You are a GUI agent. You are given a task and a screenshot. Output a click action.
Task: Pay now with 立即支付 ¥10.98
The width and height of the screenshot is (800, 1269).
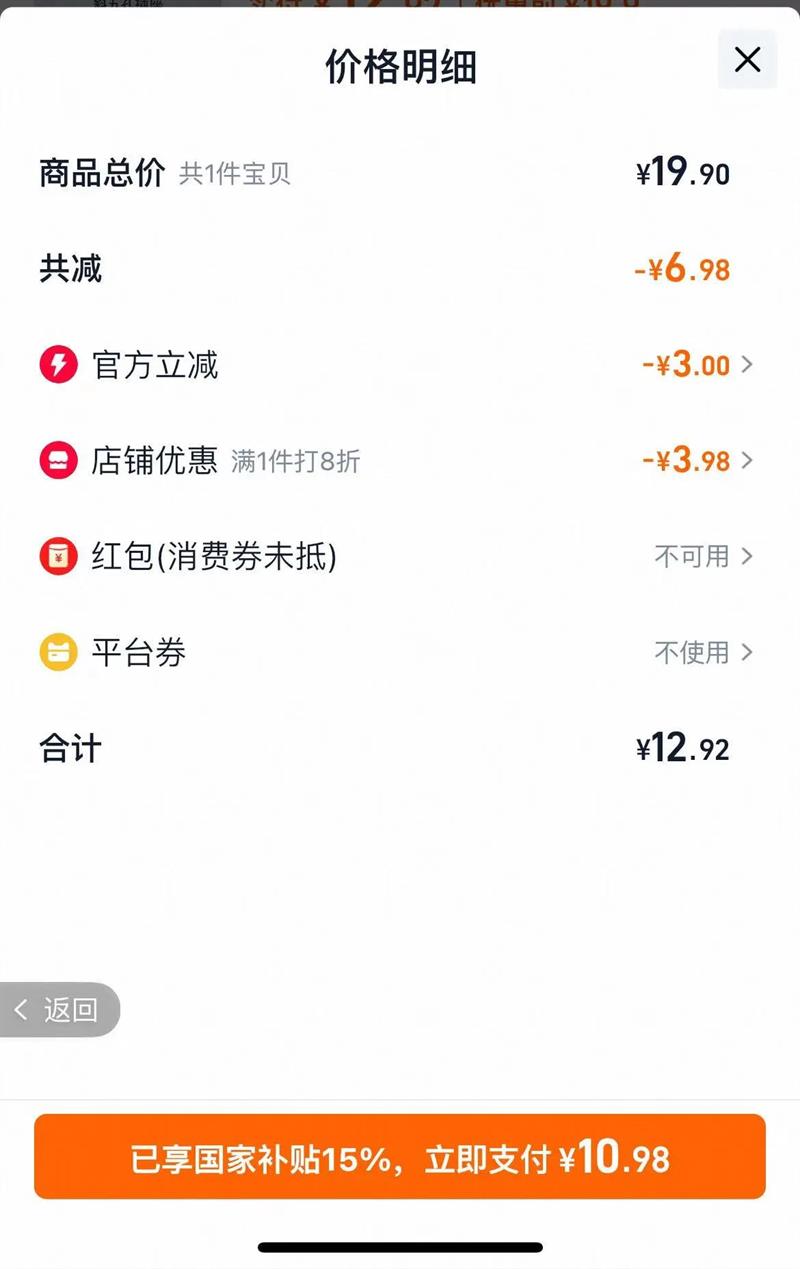pos(400,1157)
